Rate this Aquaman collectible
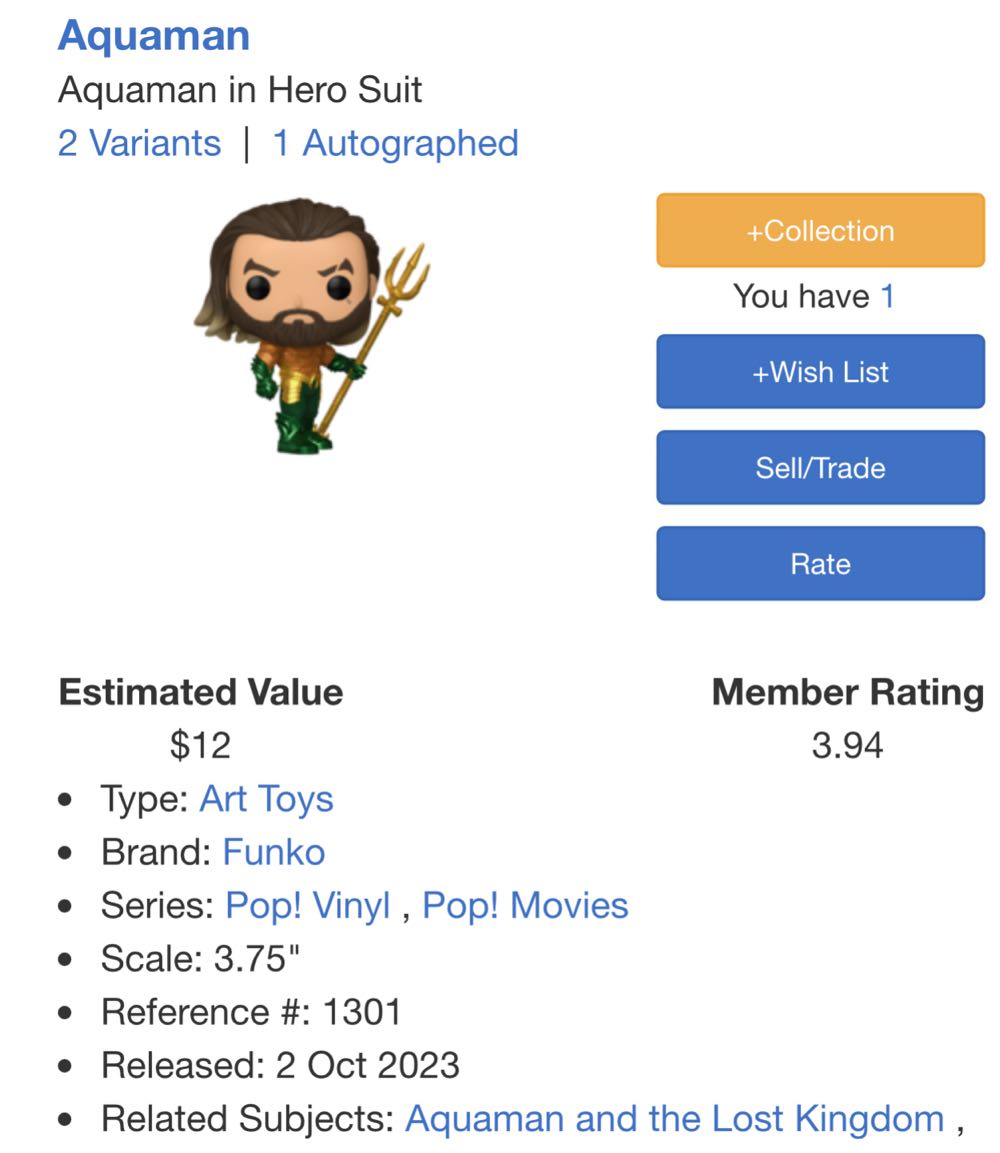1000x1153 pixels. (x=819, y=563)
